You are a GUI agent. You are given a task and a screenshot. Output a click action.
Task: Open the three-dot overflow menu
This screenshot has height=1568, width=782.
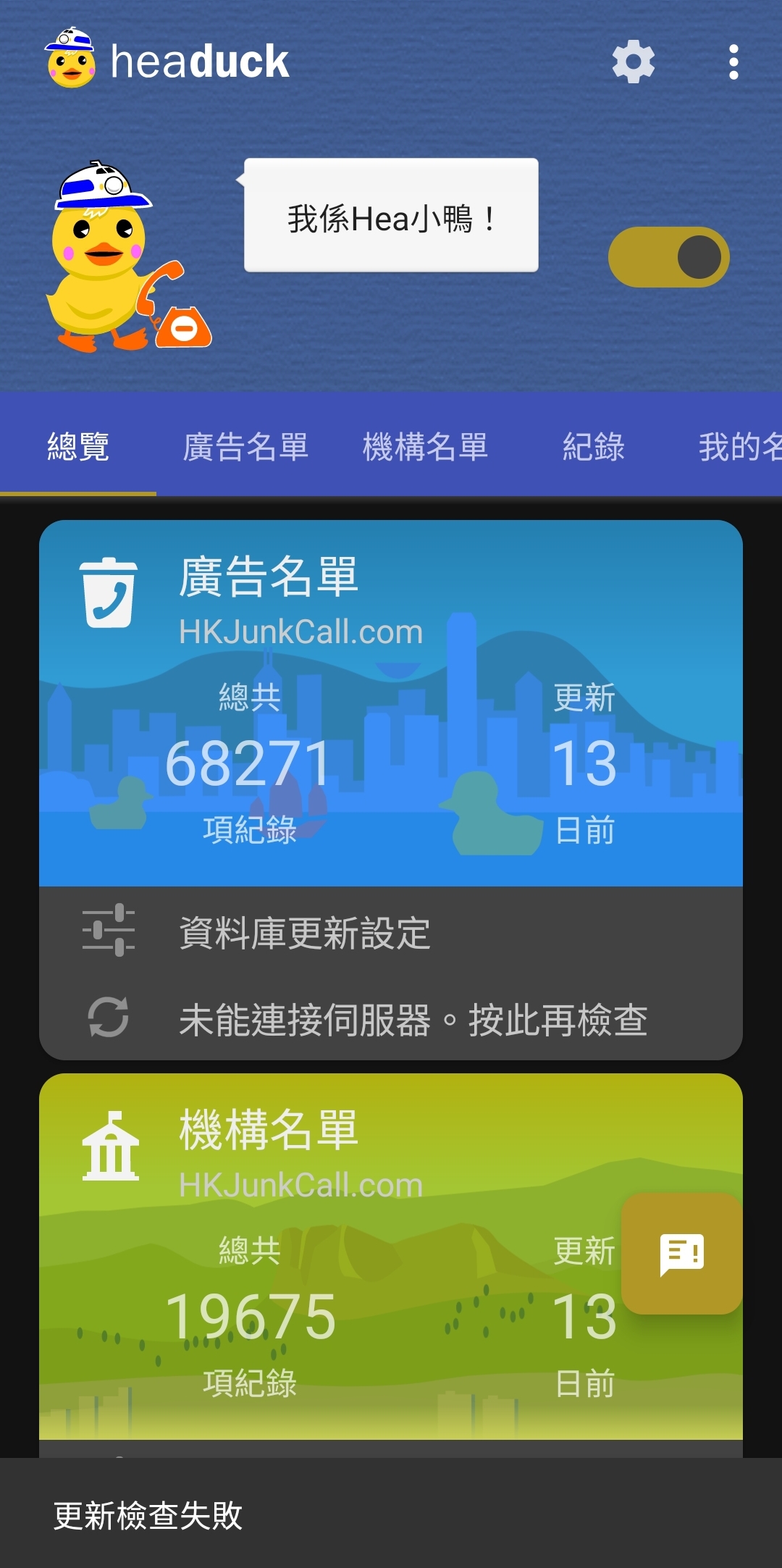point(733,62)
